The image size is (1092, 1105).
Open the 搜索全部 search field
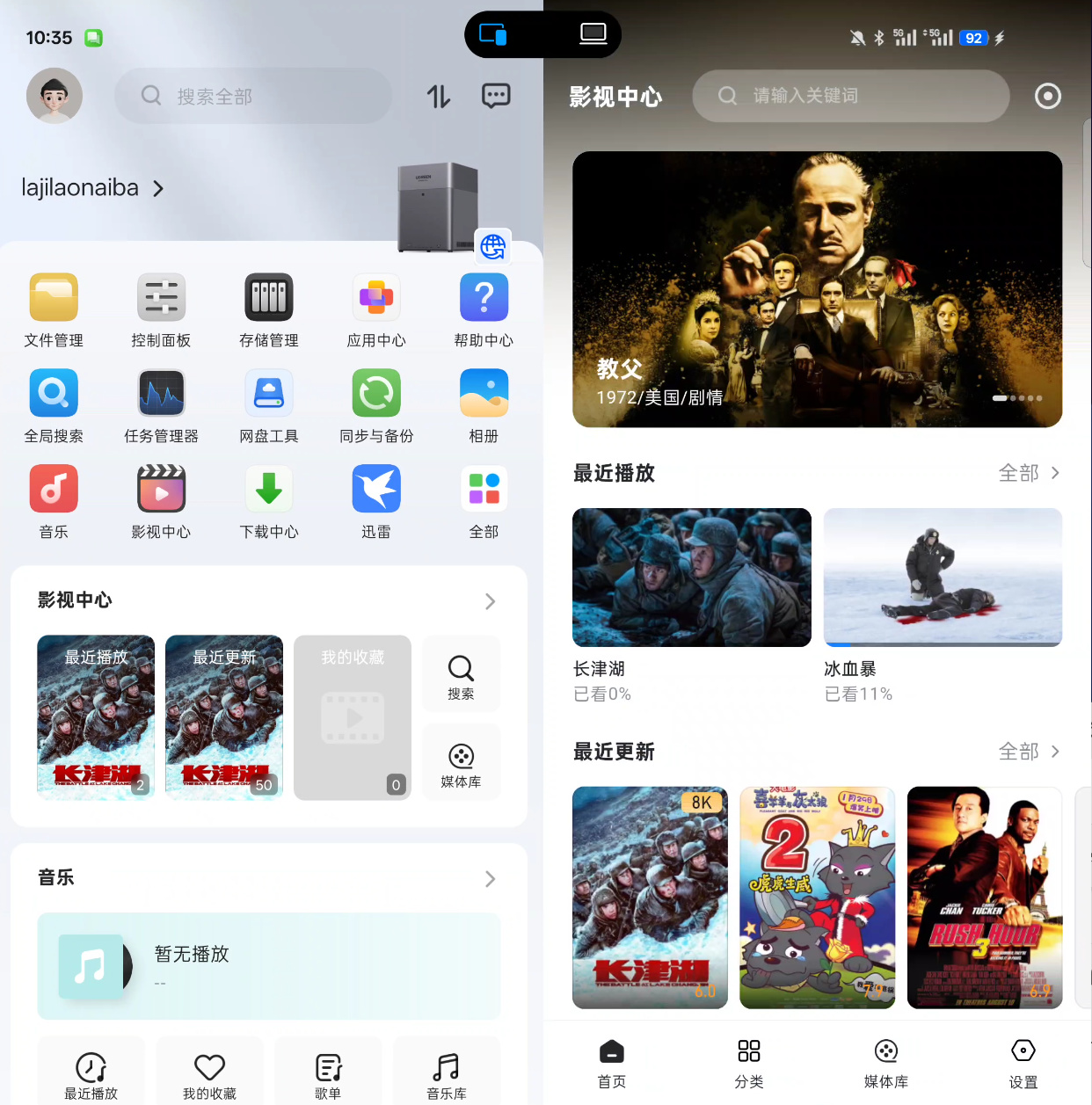(x=253, y=96)
